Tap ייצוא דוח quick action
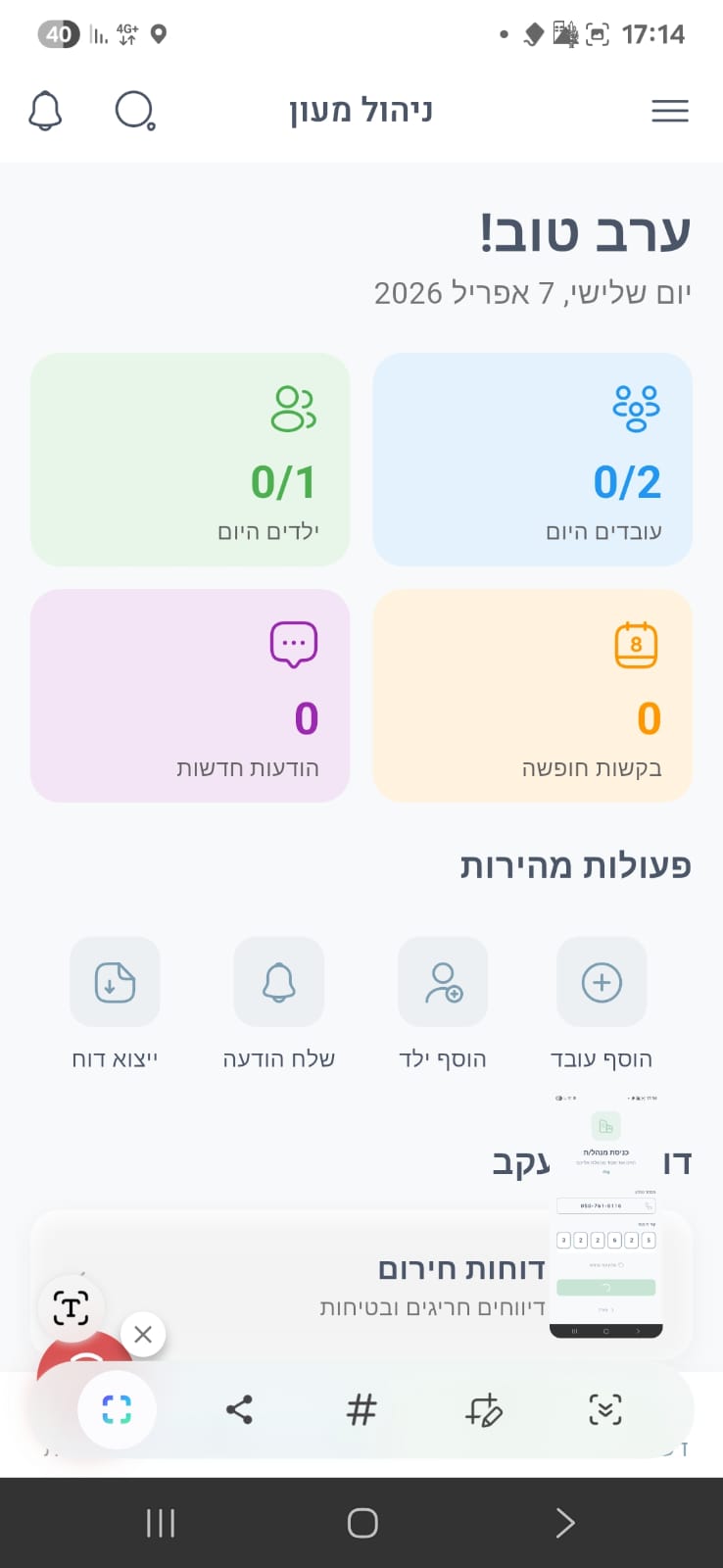 pyautogui.click(x=115, y=983)
